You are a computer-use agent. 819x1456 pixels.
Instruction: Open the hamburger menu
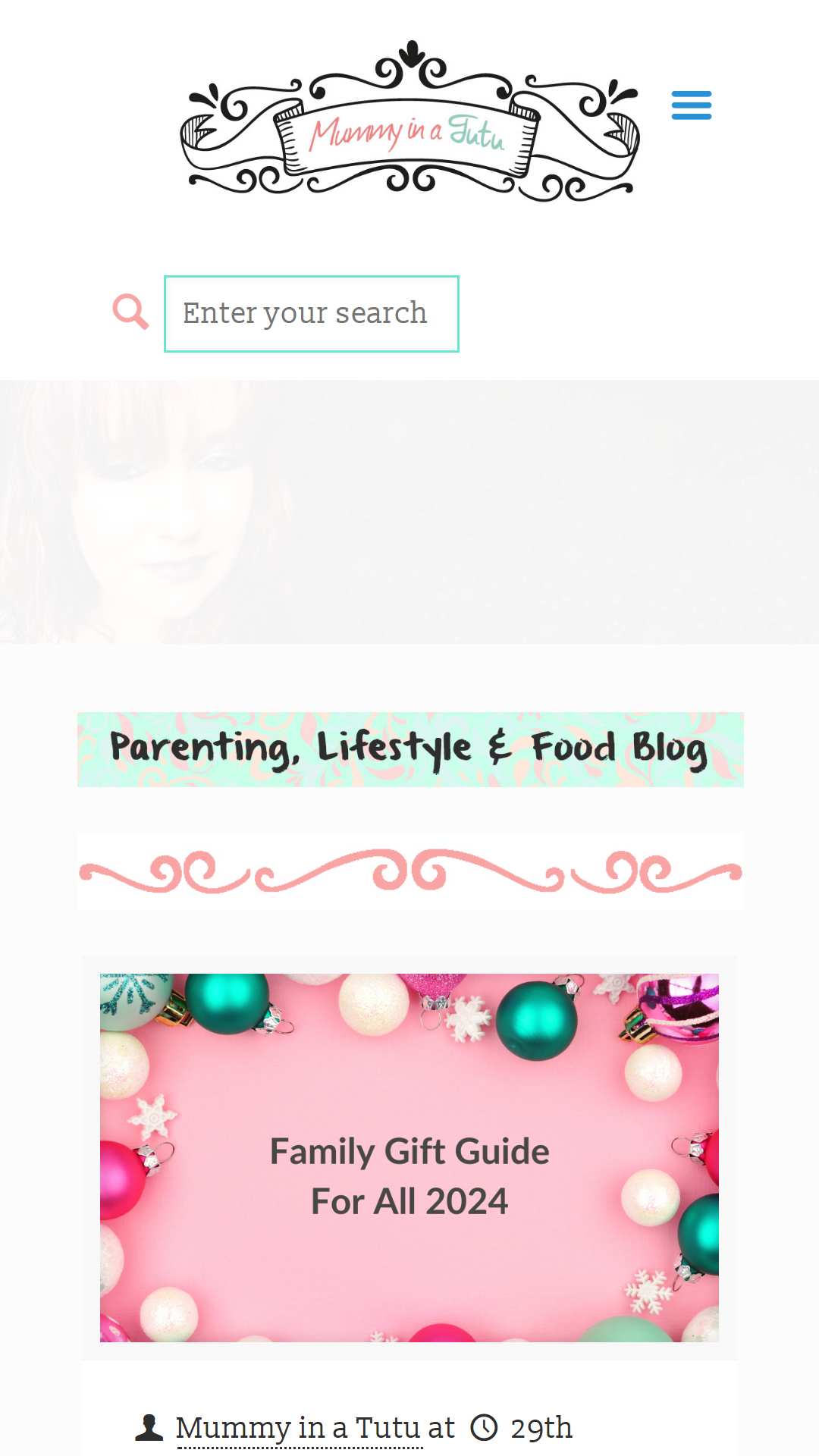point(691,105)
